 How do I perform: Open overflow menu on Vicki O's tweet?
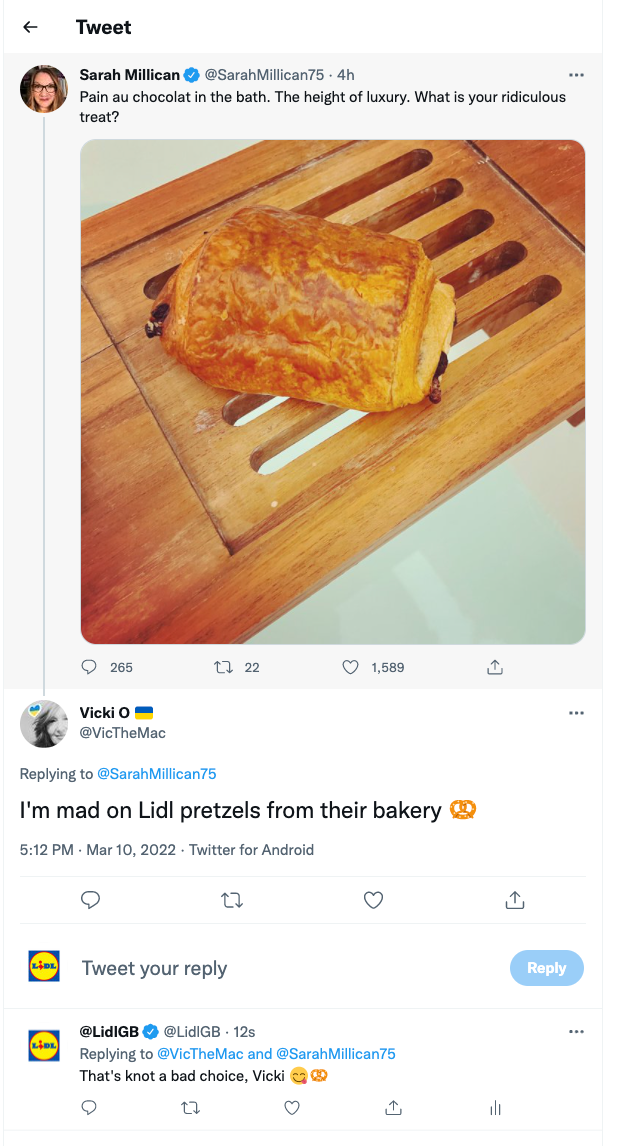coord(576,713)
